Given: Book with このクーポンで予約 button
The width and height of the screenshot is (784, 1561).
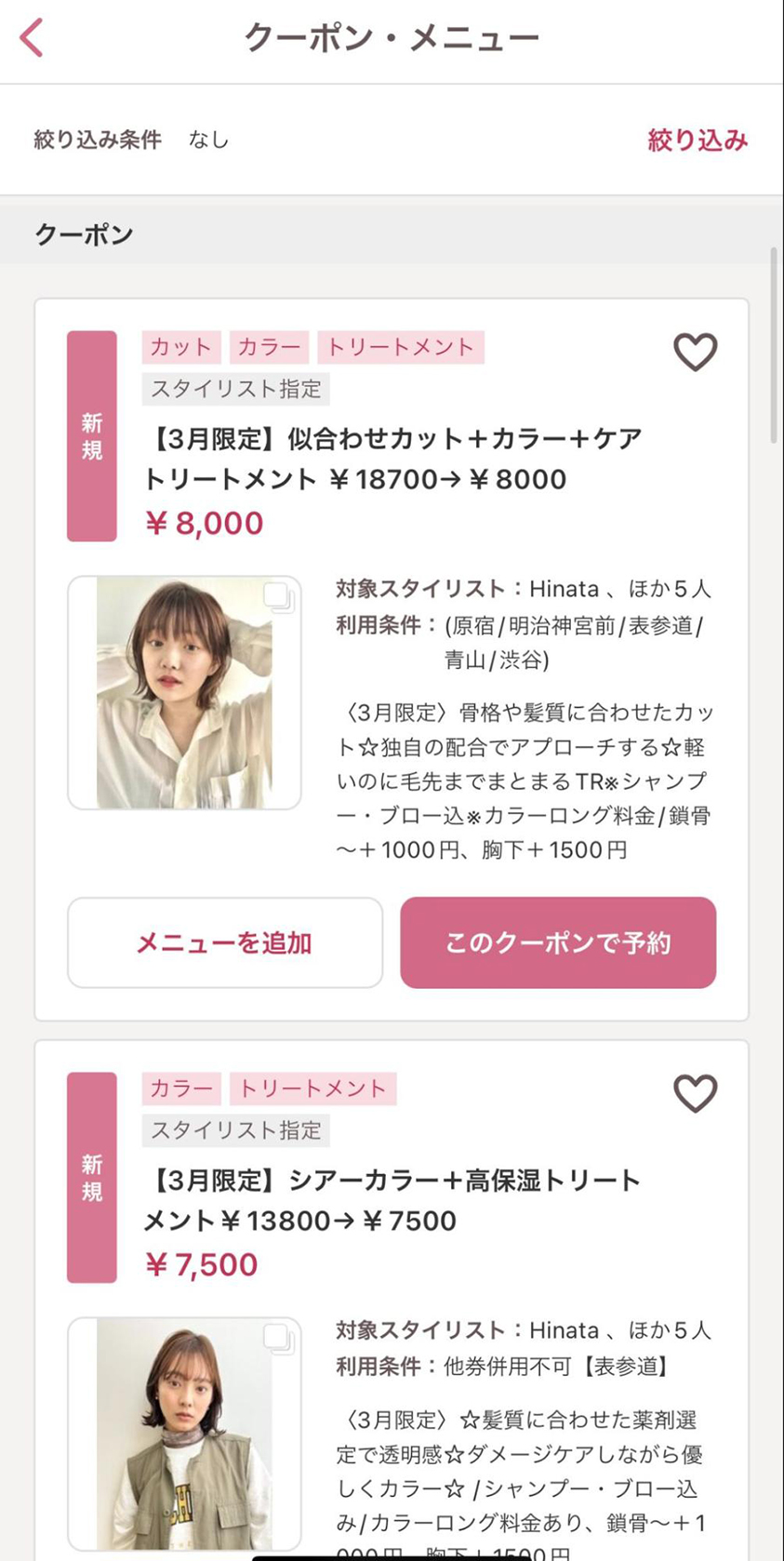Looking at the screenshot, I should pyautogui.click(x=558, y=942).
